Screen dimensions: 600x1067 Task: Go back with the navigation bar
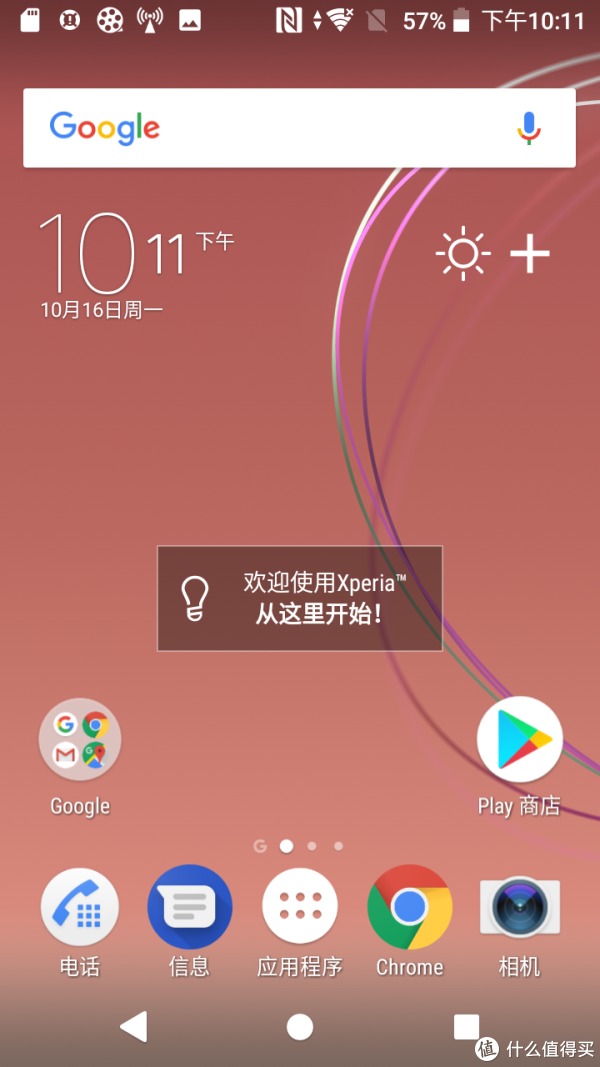coord(133,1026)
